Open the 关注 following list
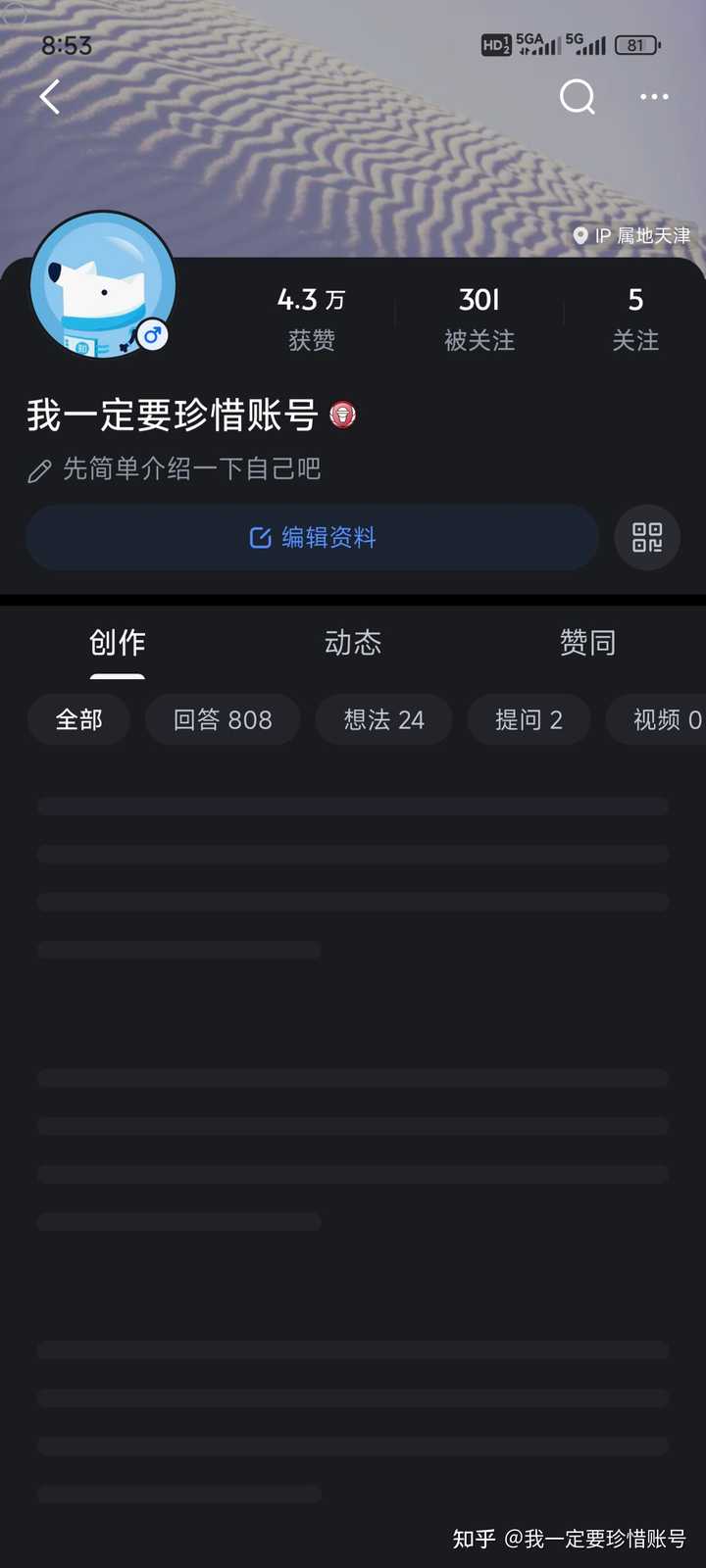 (635, 318)
